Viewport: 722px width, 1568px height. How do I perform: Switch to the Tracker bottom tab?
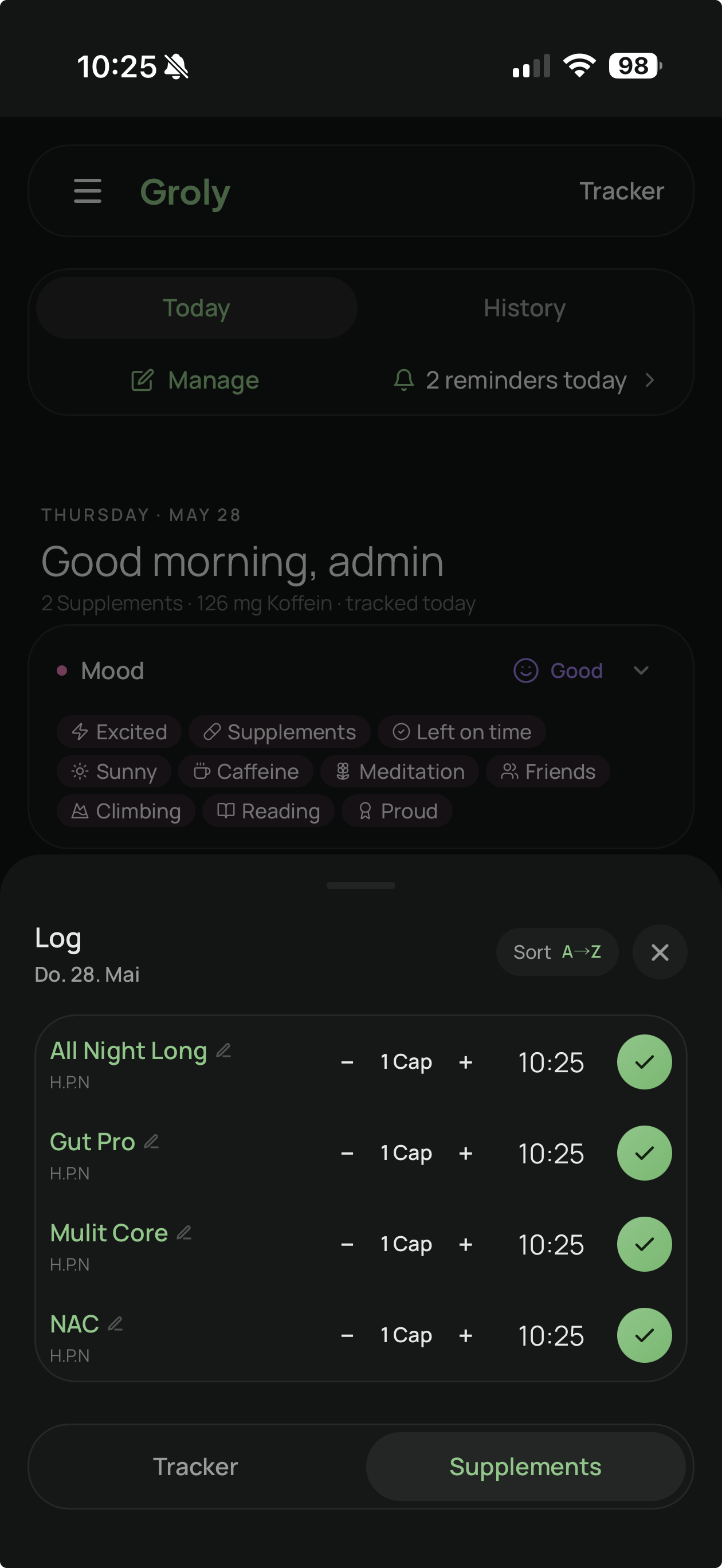pos(195,1467)
